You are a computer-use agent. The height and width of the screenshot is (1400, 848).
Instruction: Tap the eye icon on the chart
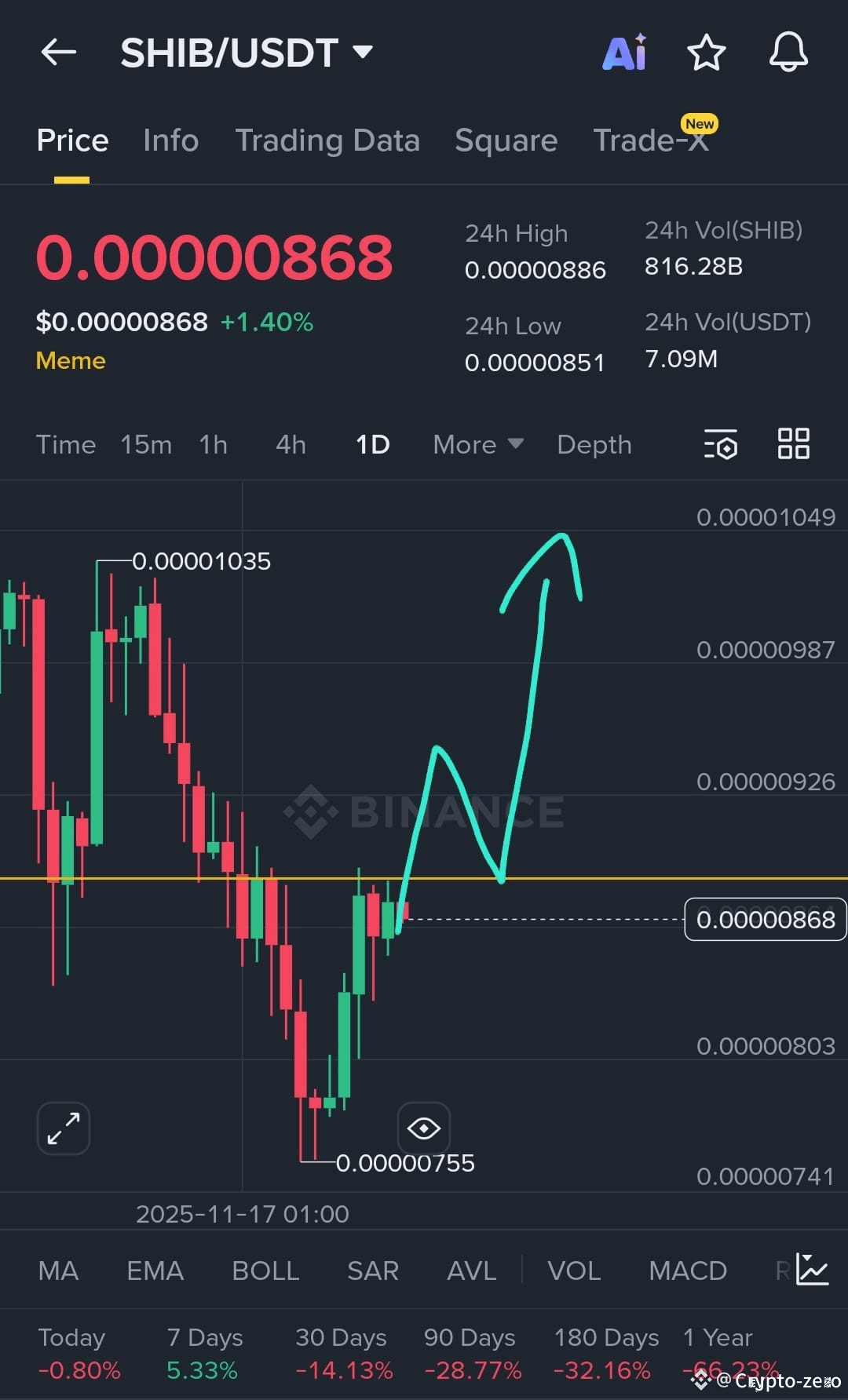point(424,1128)
